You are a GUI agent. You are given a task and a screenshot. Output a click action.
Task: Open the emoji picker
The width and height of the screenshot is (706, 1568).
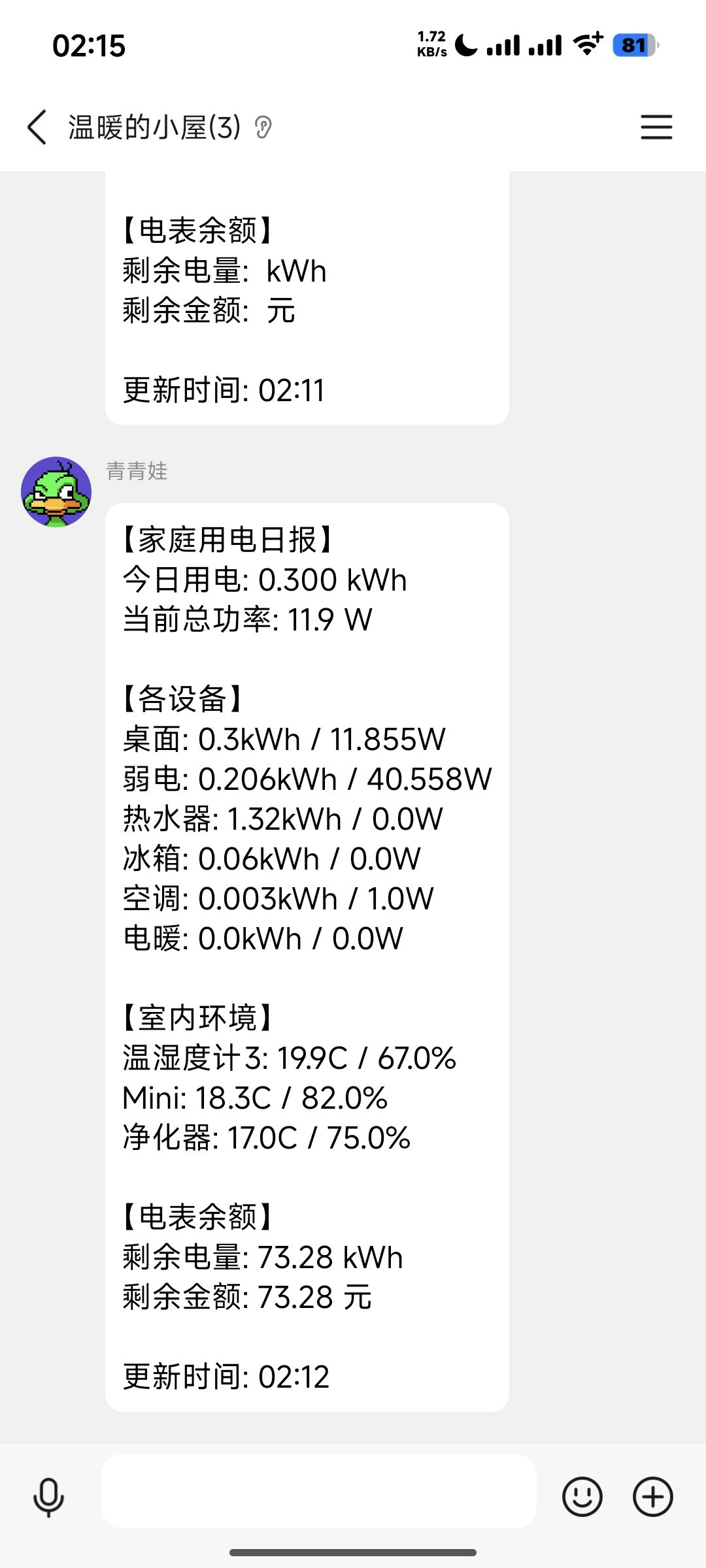pyautogui.click(x=582, y=1496)
